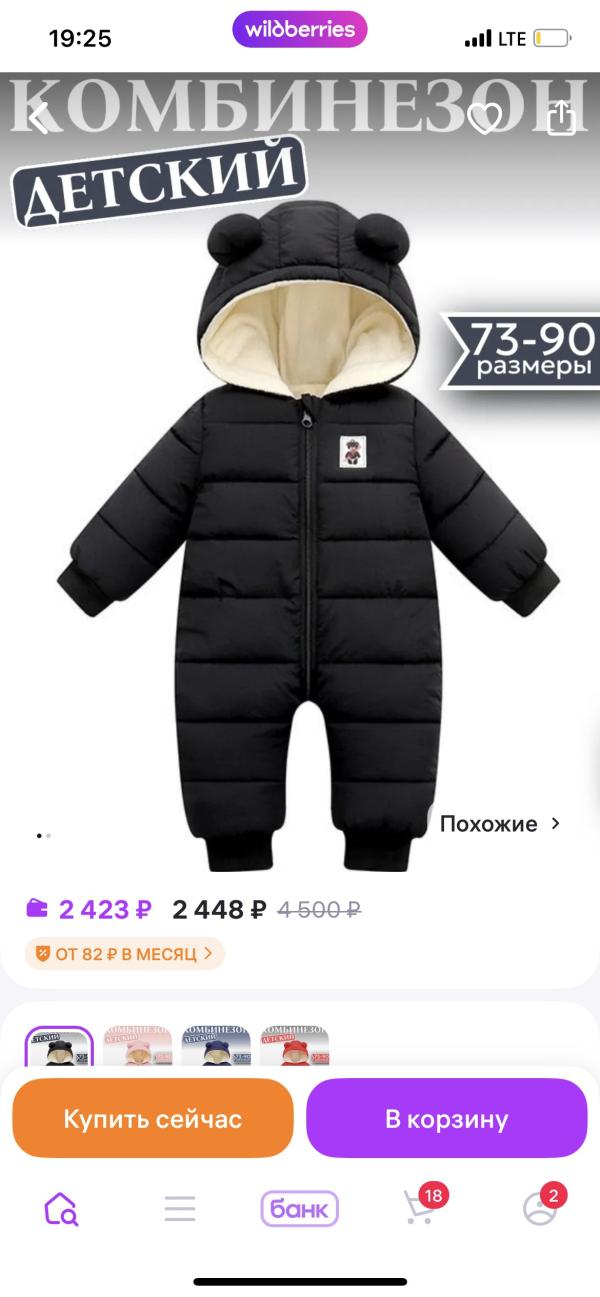Add item with В корзину button
This screenshot has height=1297, width=600.
coord(447,1118)
